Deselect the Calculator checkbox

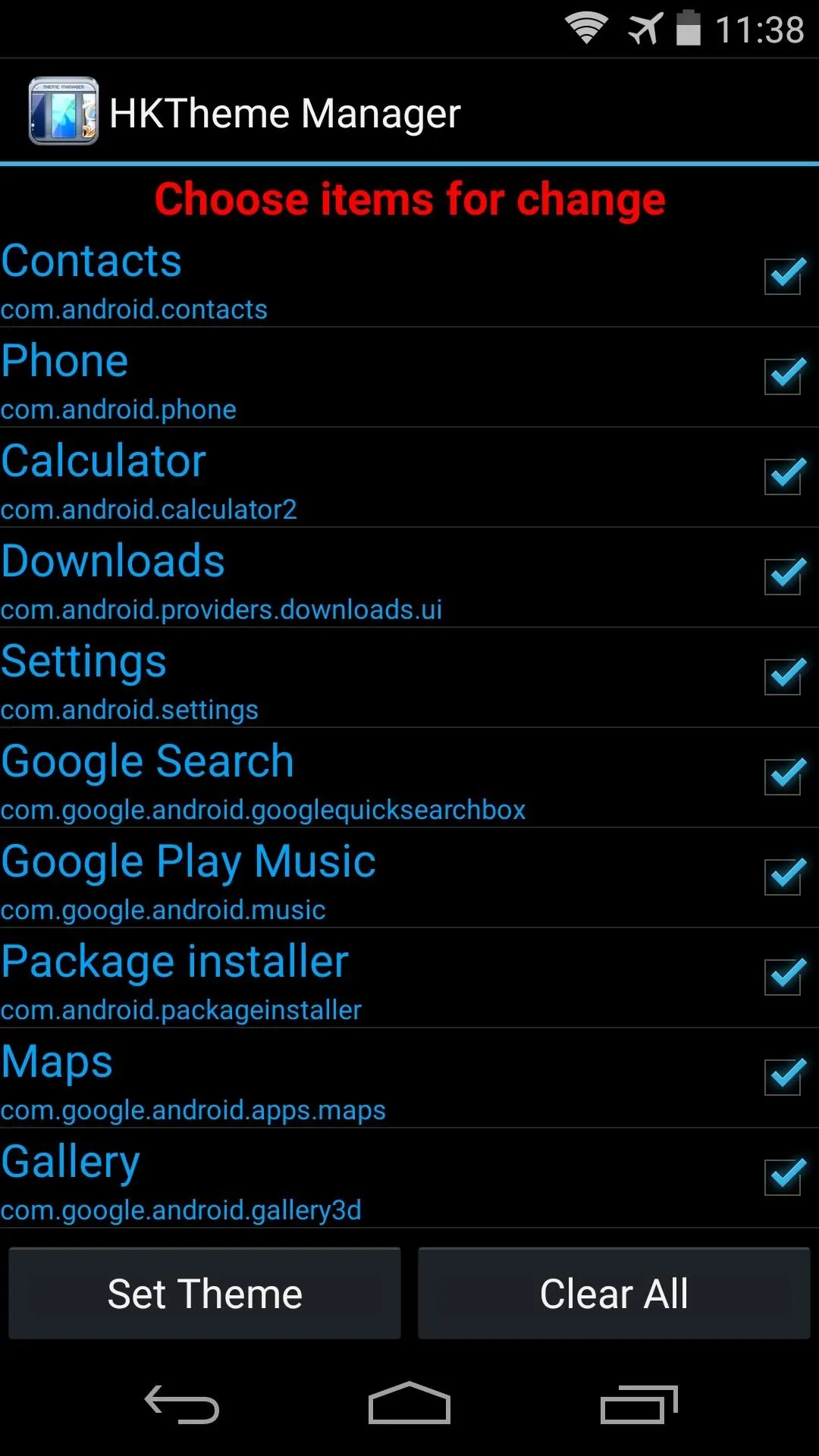pyautogui.click(x=784, y=476)
